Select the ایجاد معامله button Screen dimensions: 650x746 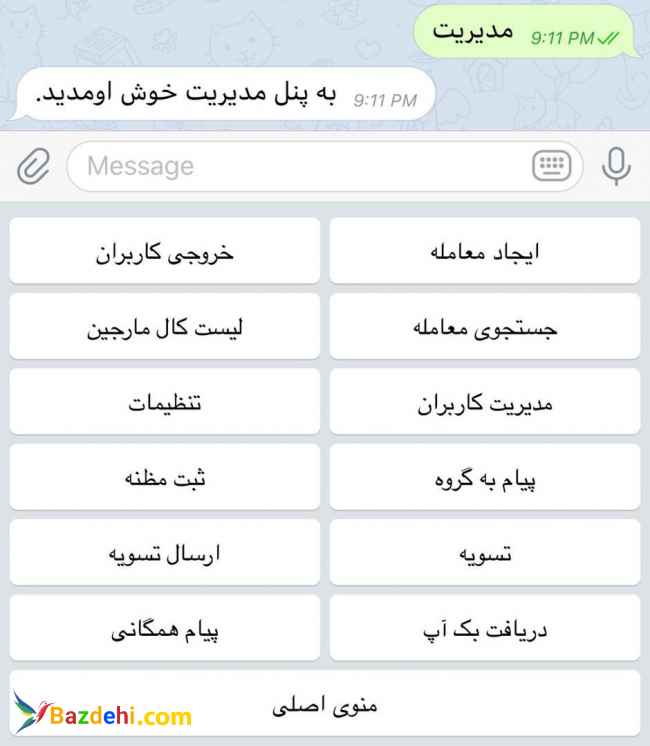pos(485,252)
